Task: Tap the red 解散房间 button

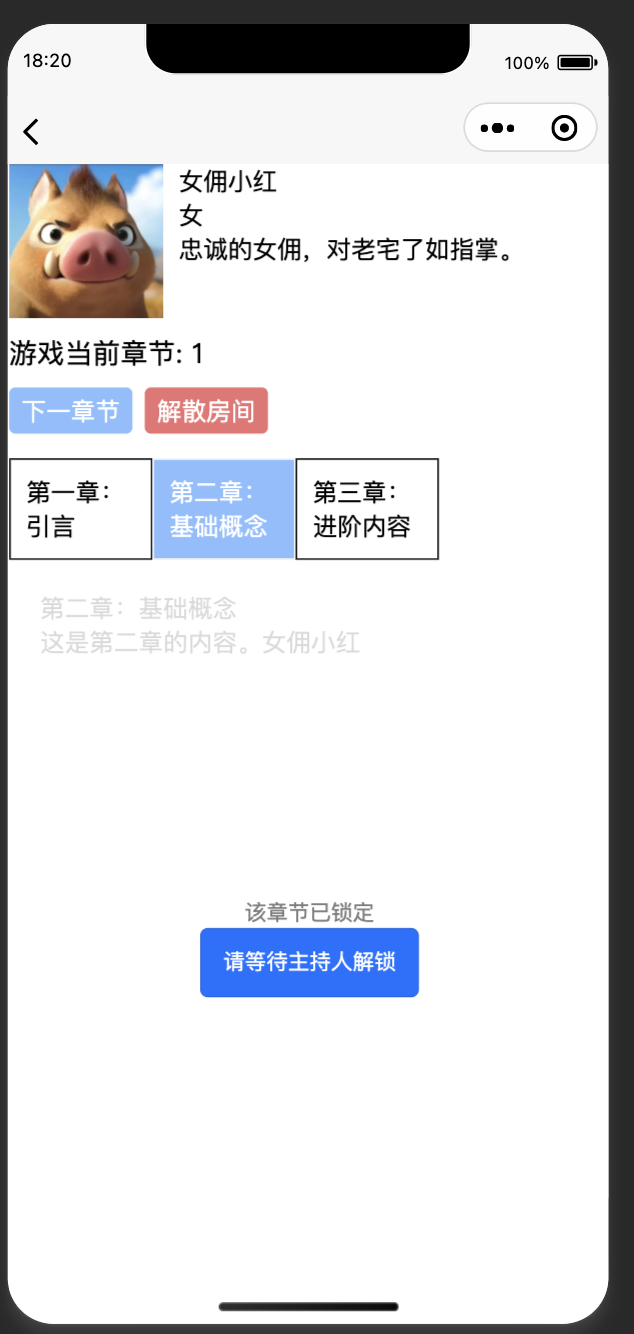Action: point(206,411)
